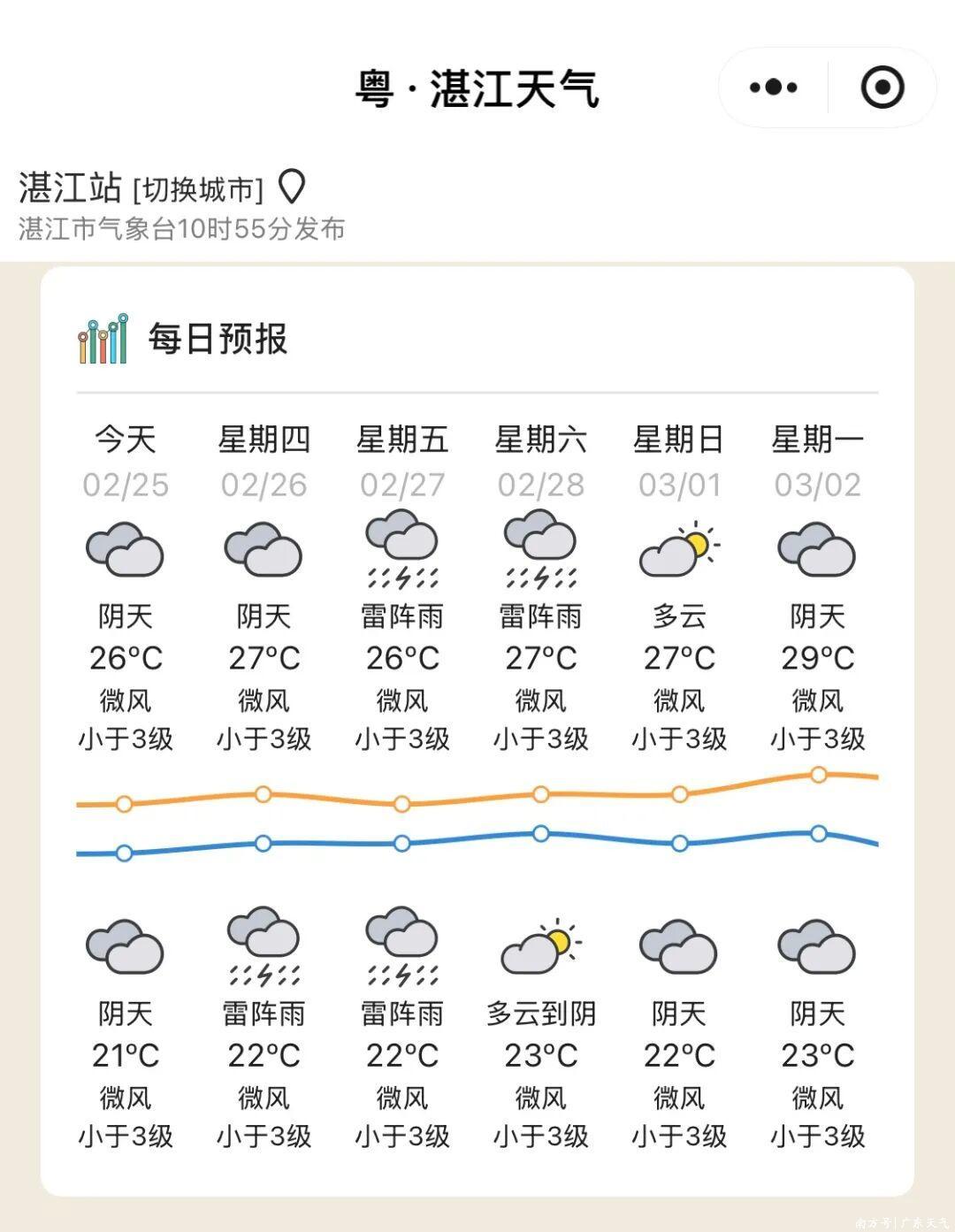This screenshot has height=1232, width=955.
Task: Tap the location pin icon
Action: coord(292,187)
